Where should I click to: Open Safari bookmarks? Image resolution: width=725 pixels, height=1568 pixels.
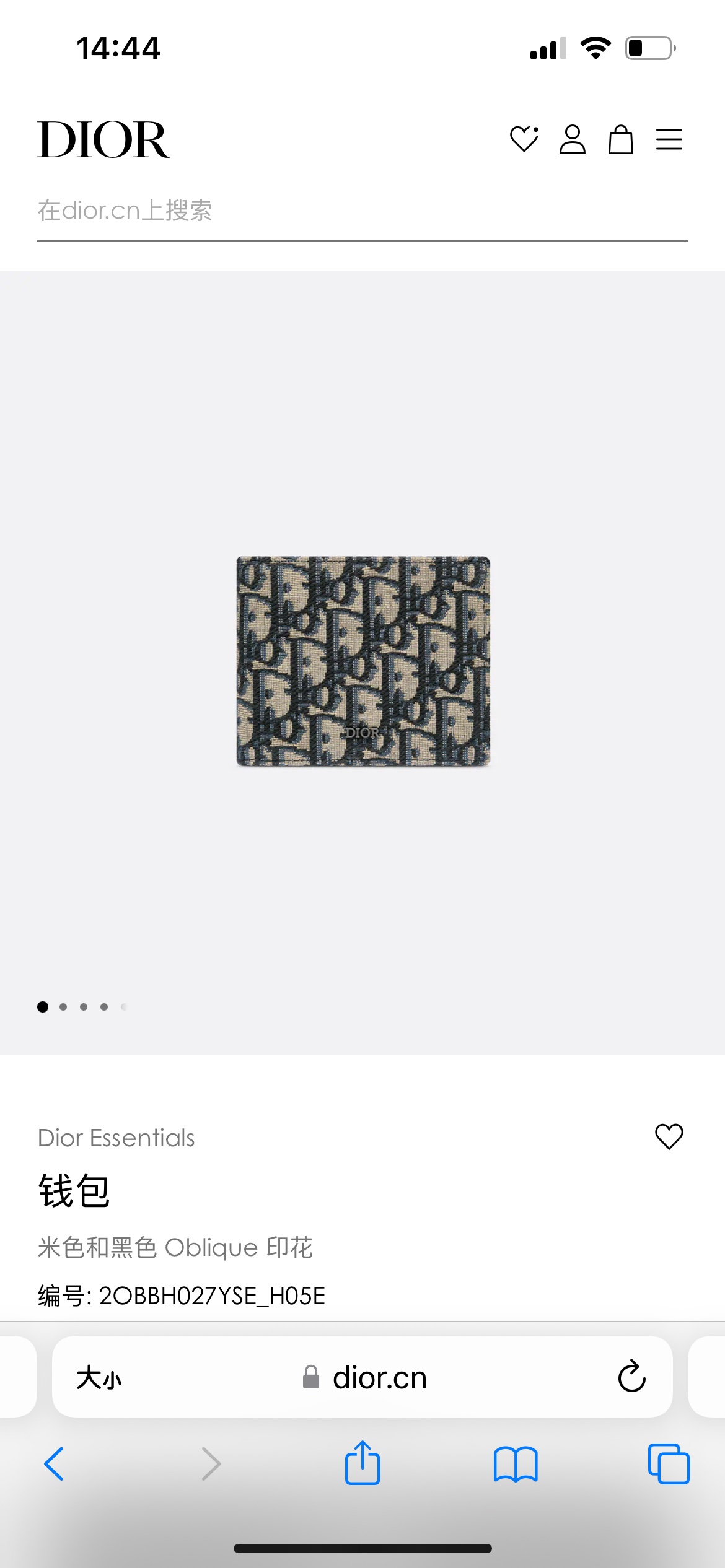[x=516, y=1464]
